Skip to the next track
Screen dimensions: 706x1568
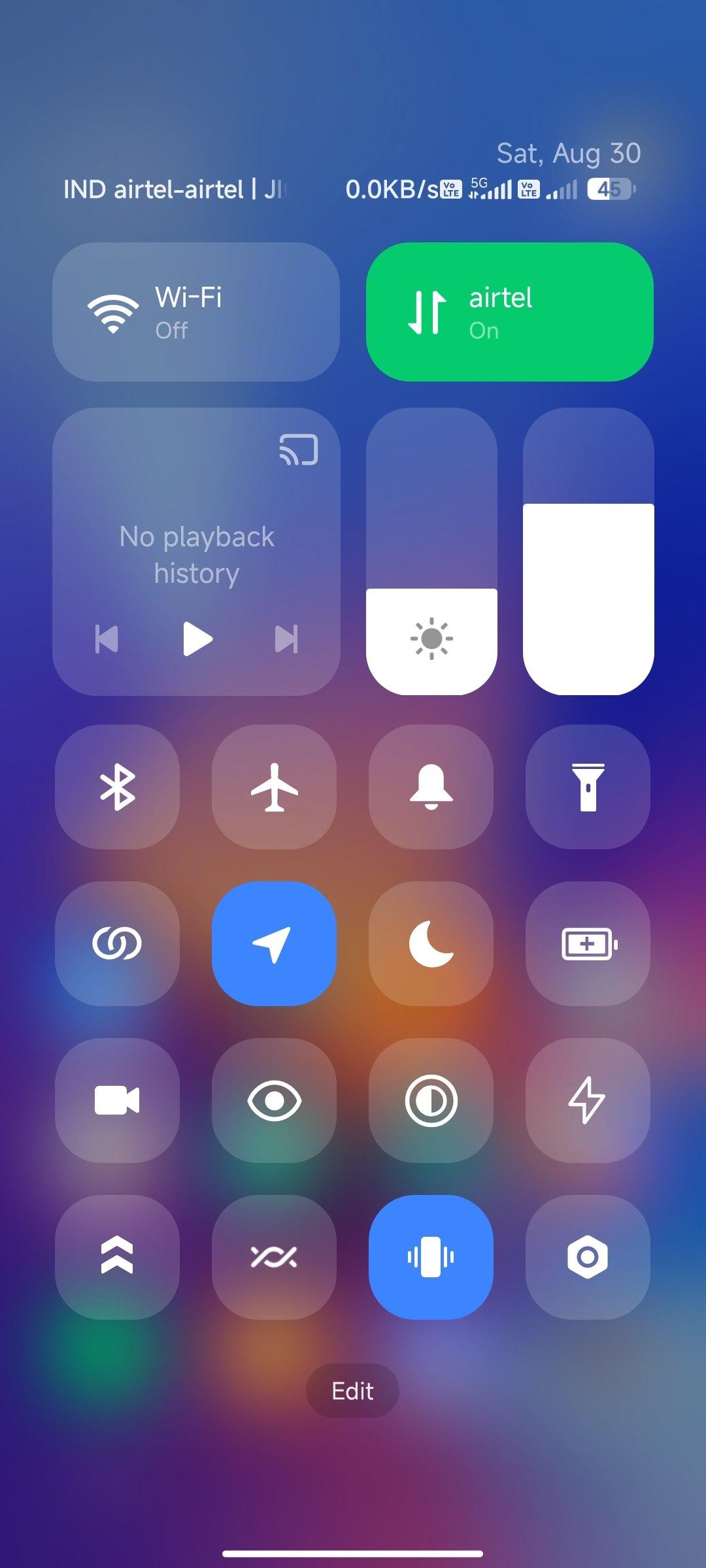click(286, 638)
